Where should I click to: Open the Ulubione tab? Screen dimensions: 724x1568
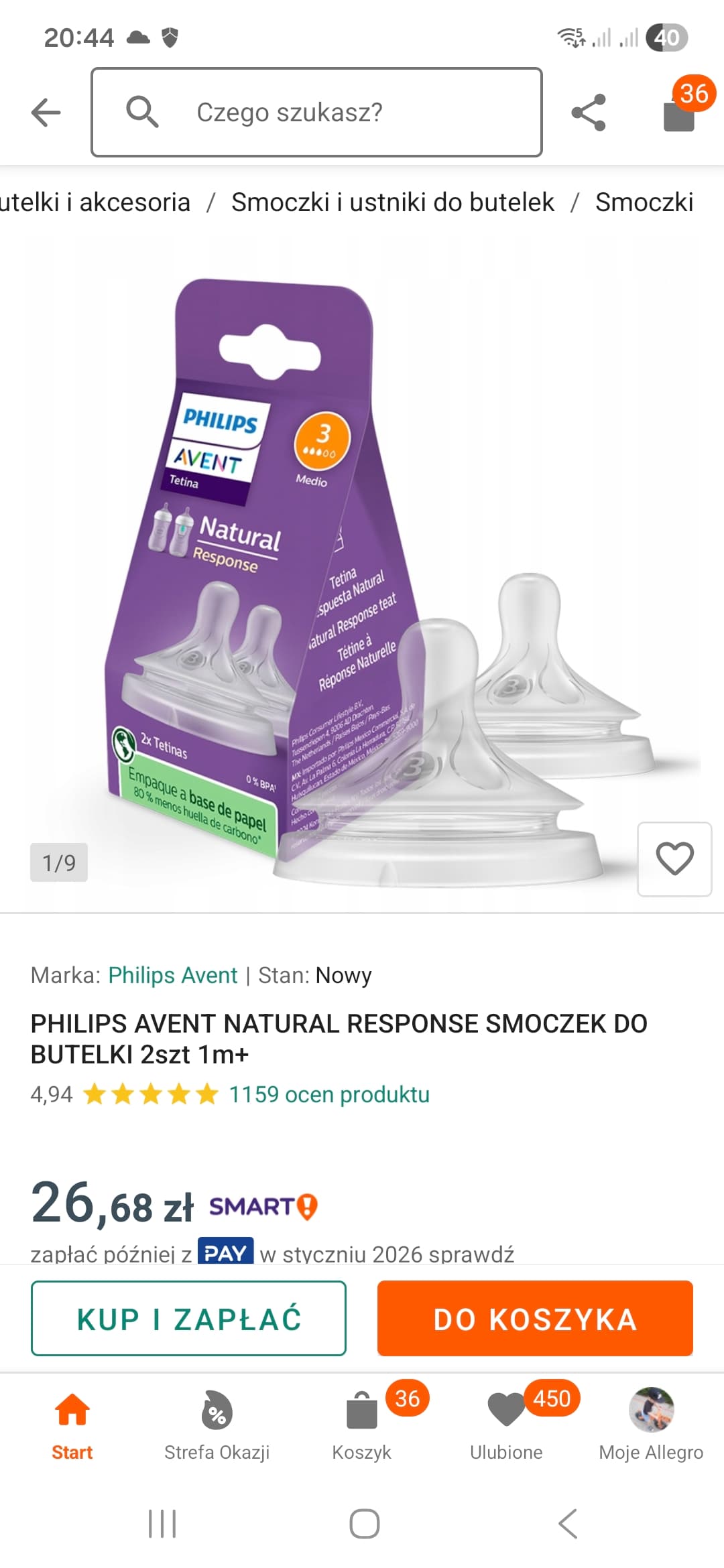(506, 1423)
